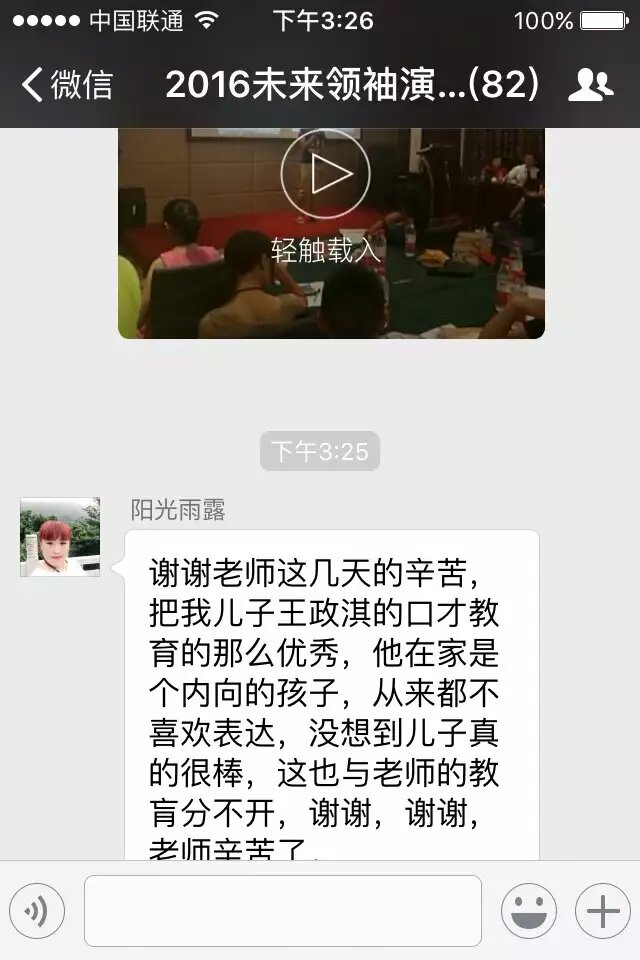The image size is (640, 960).
Task: Open the plus attachments menu
Action: point(602,911)
